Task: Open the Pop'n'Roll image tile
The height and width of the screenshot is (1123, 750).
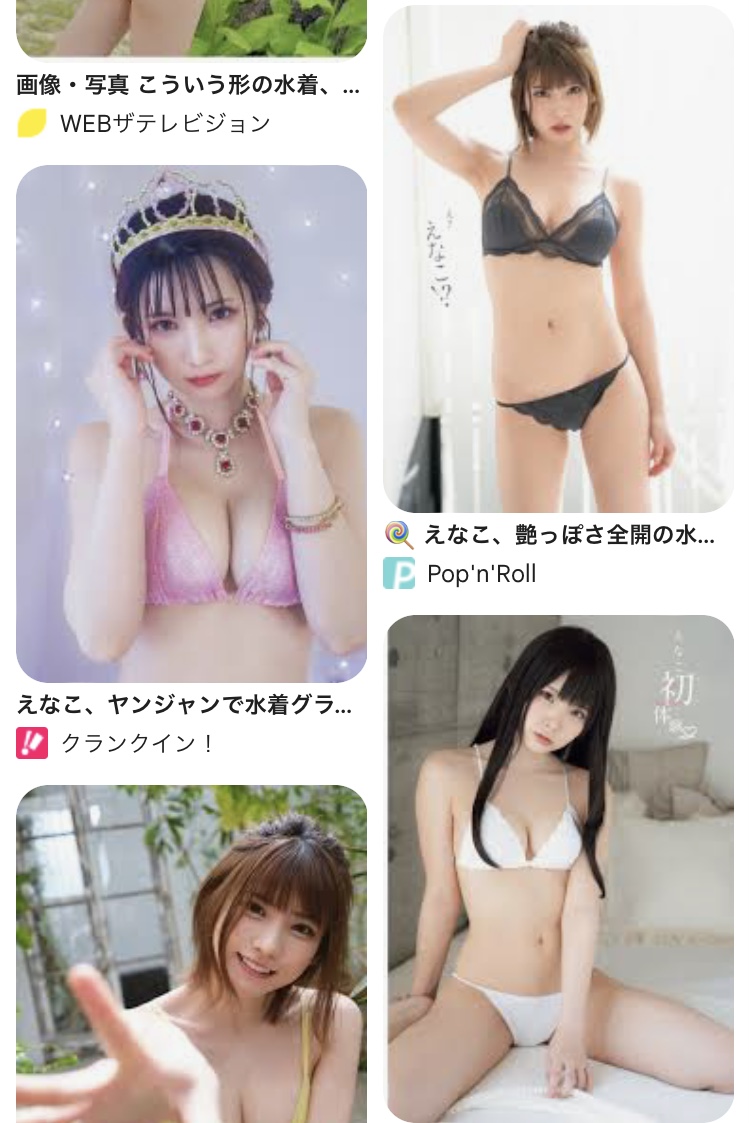Action: coord(558,260)
